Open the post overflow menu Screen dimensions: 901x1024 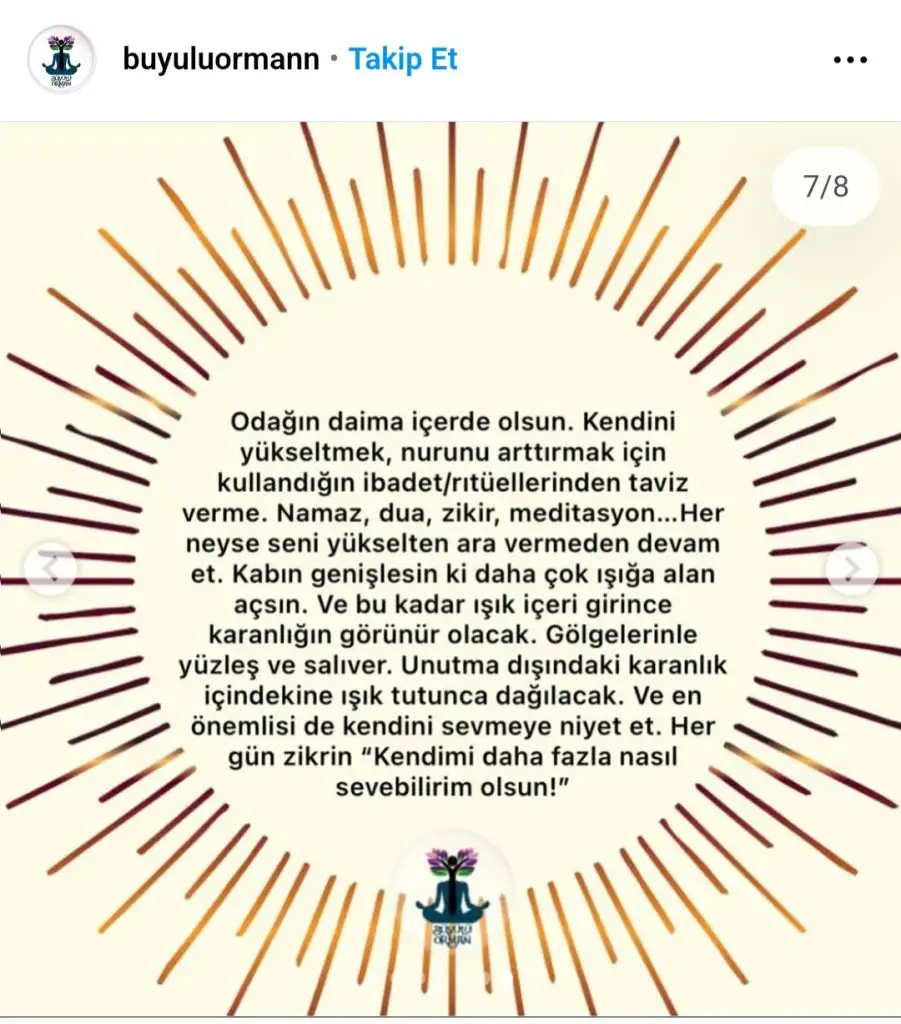(849, 60)
